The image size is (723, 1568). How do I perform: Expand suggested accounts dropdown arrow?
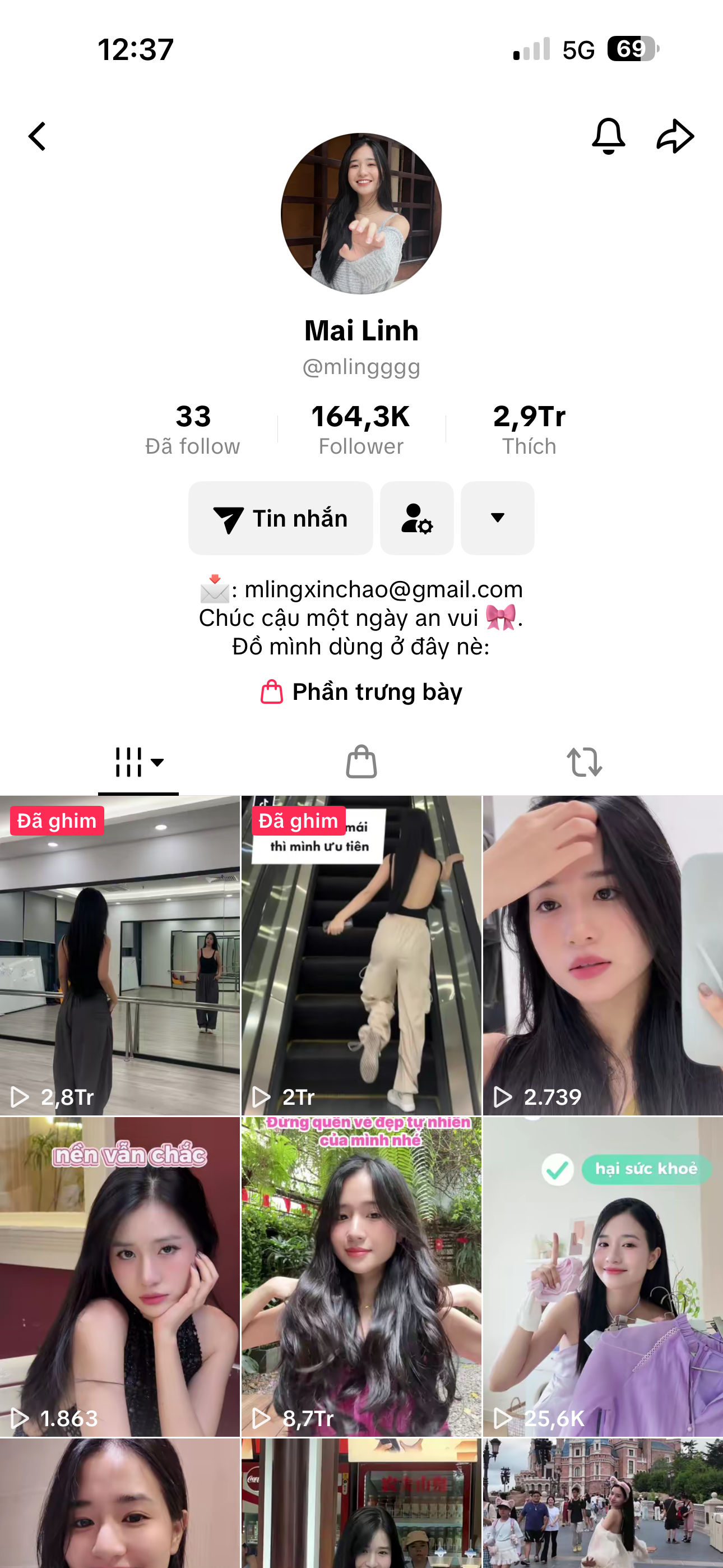click(497, 518)
